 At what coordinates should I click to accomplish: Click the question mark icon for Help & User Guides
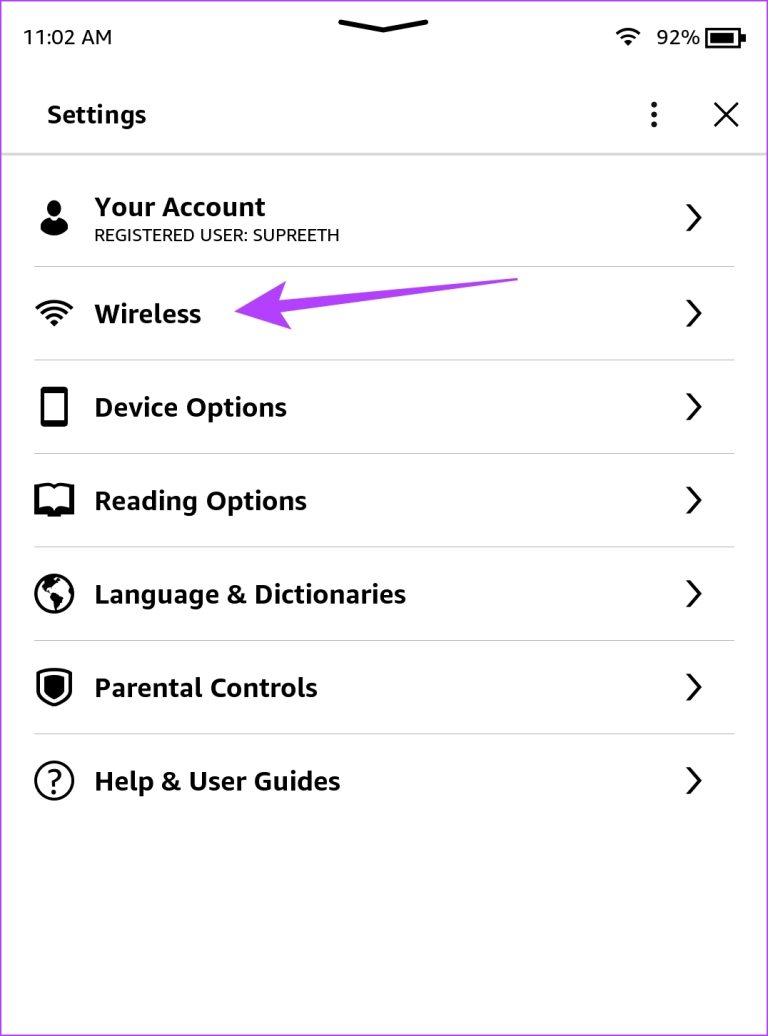53,781
